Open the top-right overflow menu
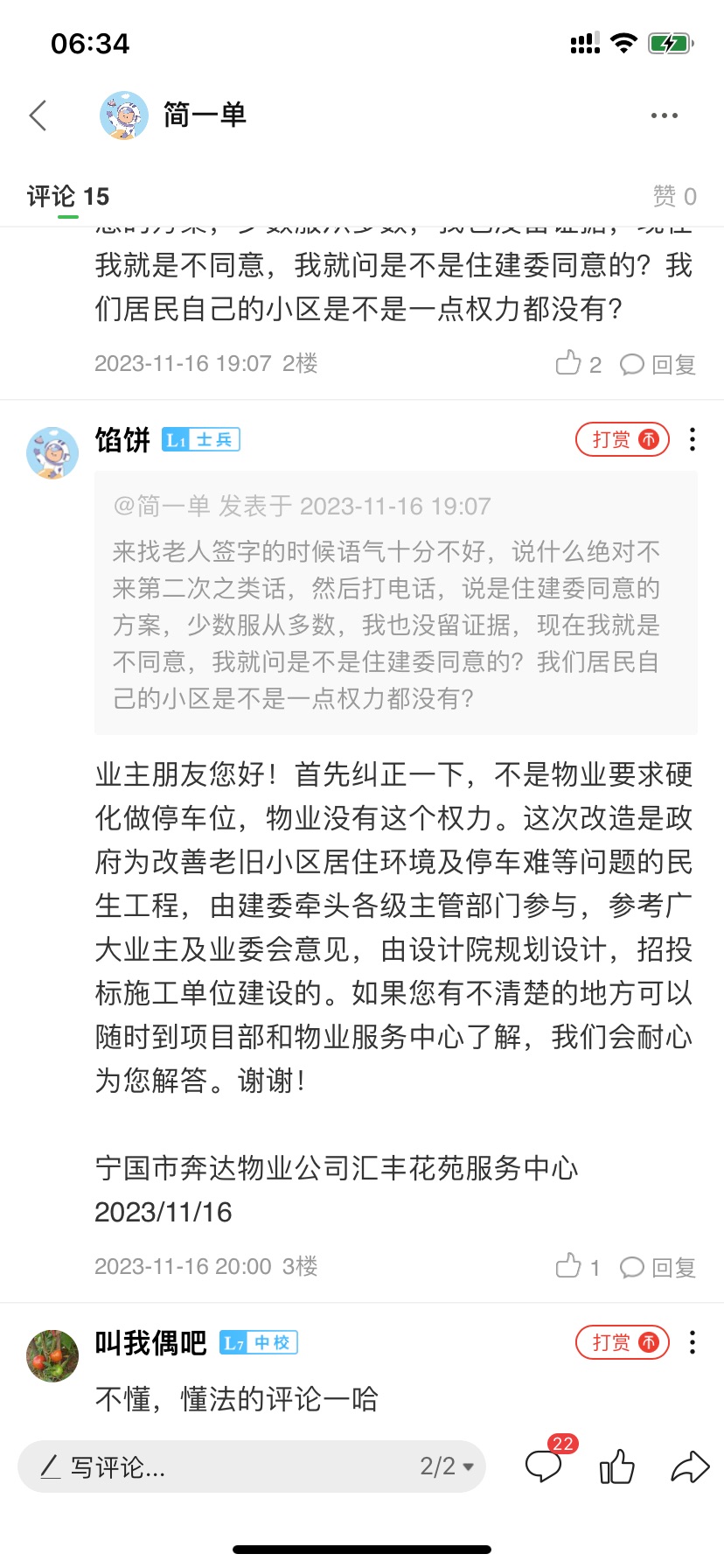This screenshot has width=724, height=1568. (664, 115)
